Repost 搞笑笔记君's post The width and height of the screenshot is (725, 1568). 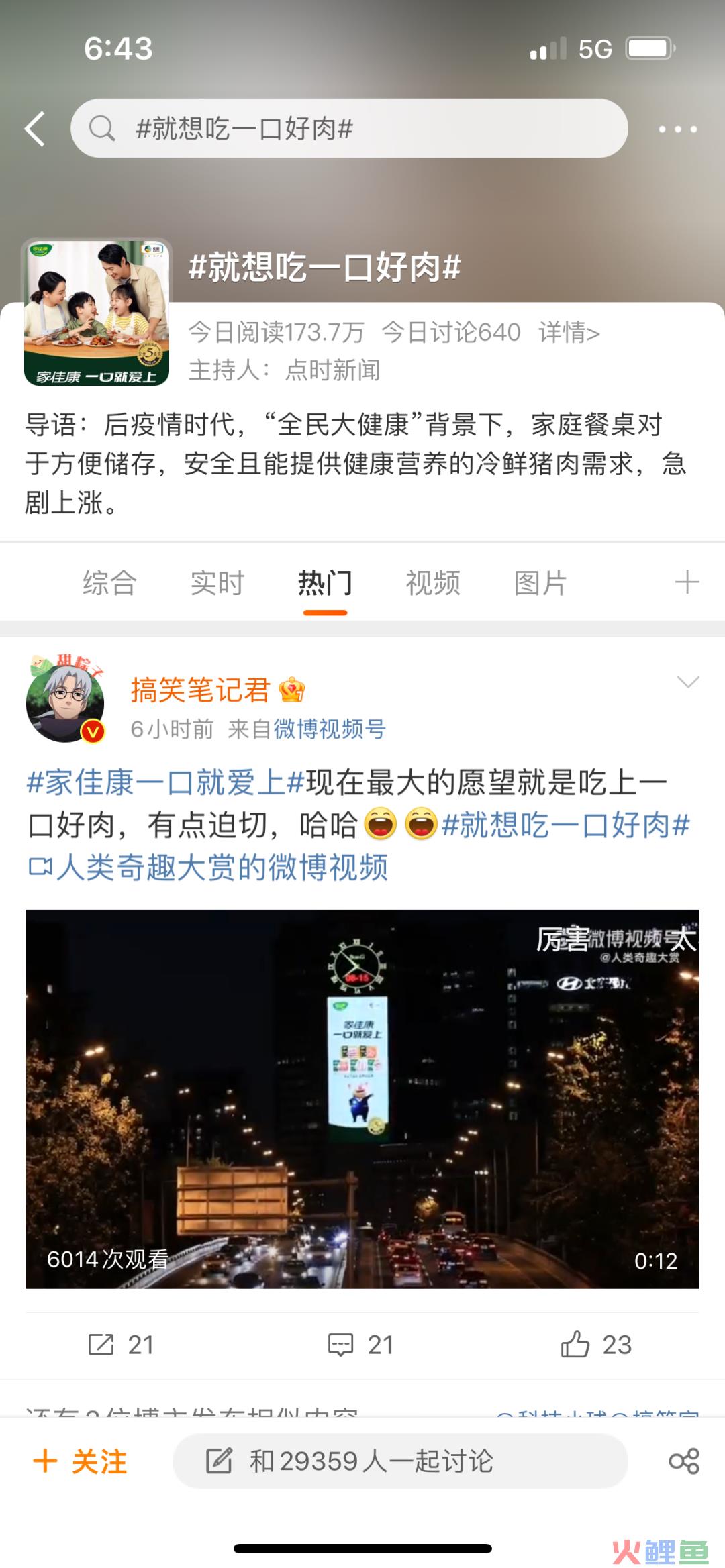click(x=121, y=1345)
